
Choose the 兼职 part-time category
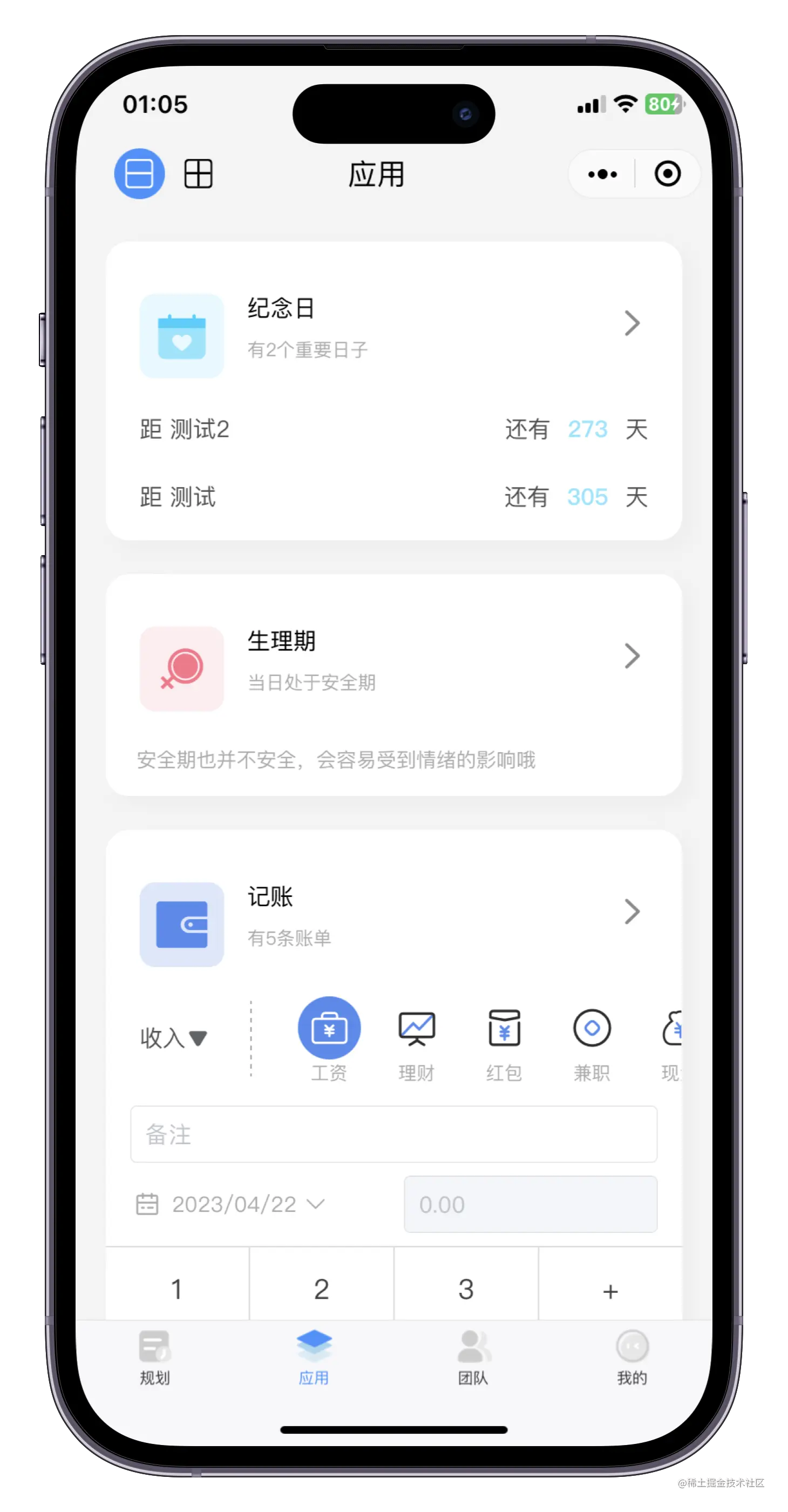(592, 1038)
